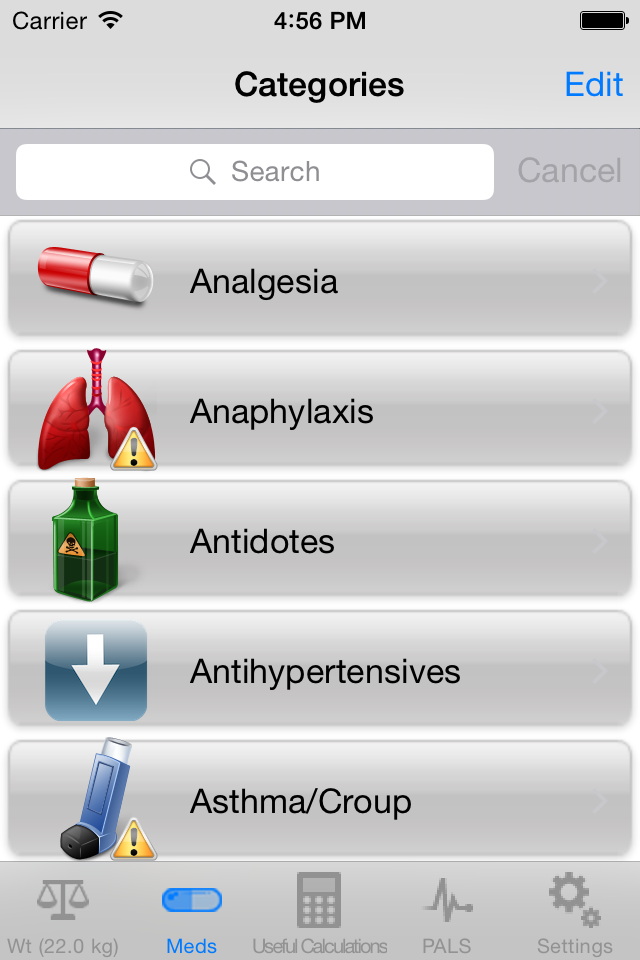
Task: Switch to the Wt (22.0 kg) tab
Action: 63,912
